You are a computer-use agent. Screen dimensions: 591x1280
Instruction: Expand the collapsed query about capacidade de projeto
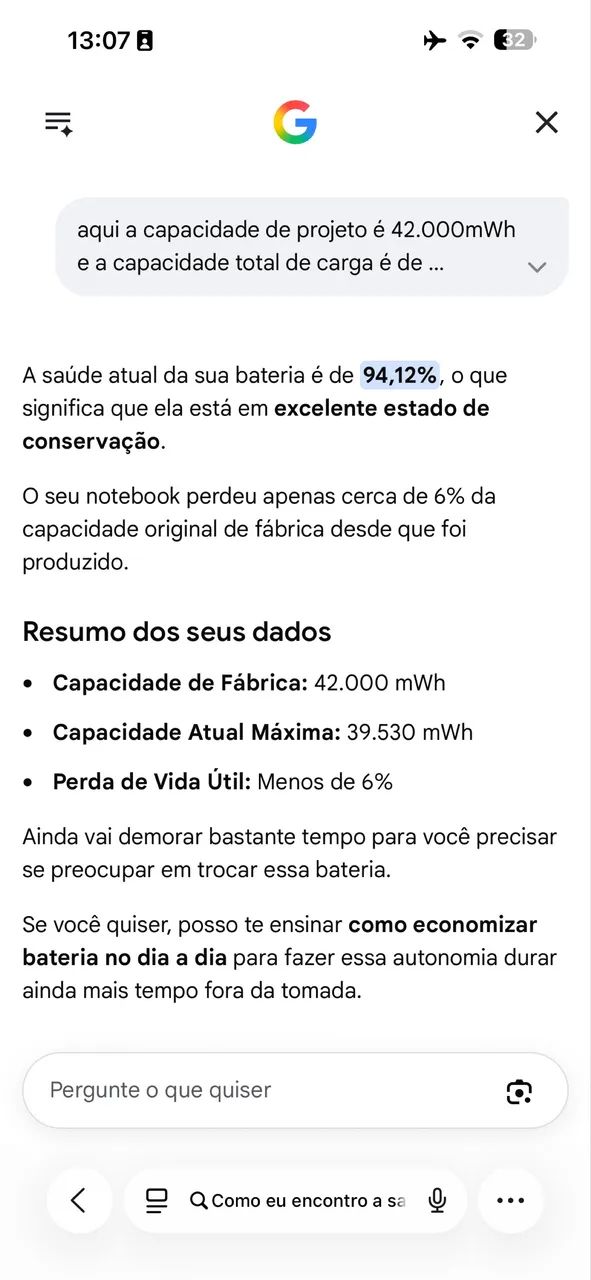[x=537, y=266]
